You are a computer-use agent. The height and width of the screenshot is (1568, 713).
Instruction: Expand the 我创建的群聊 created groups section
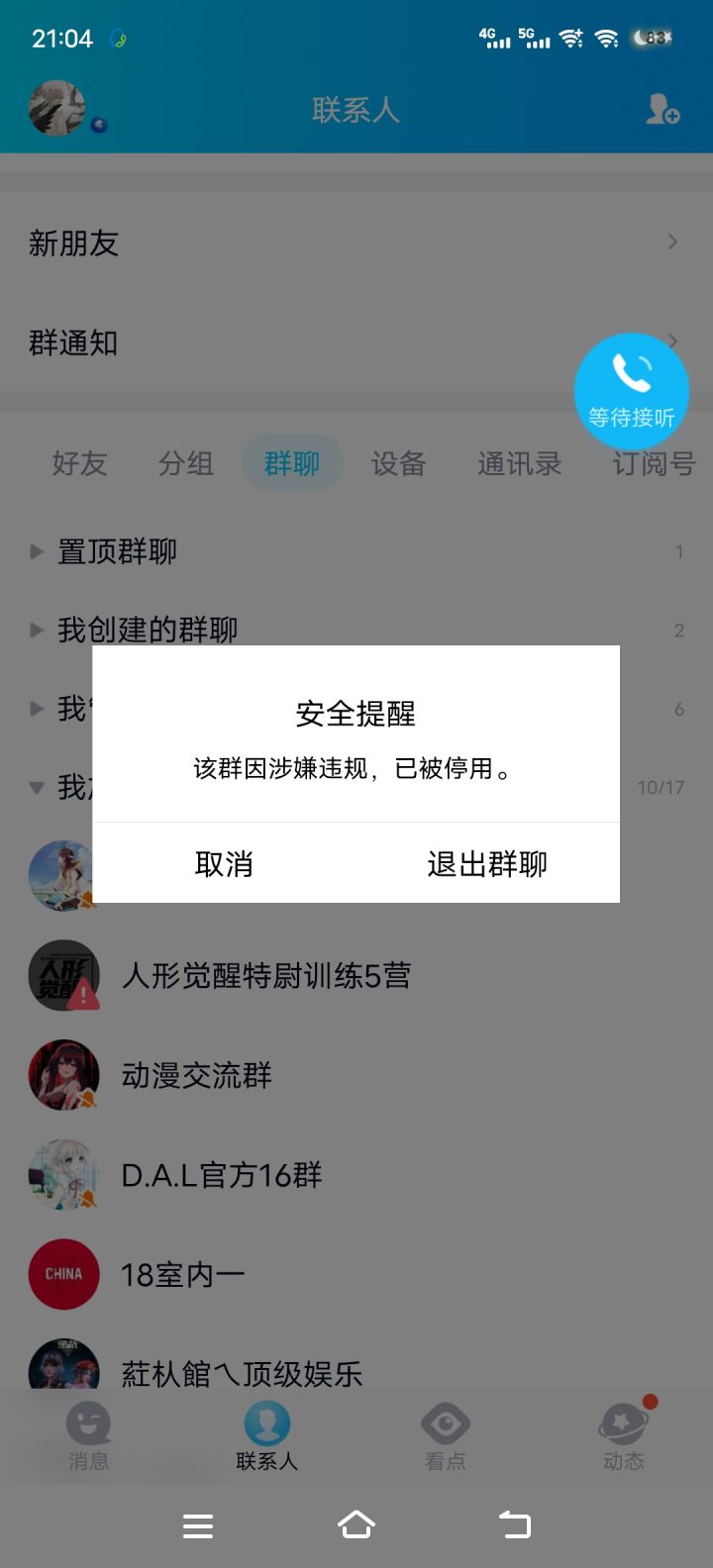click(x=37, y=630)
